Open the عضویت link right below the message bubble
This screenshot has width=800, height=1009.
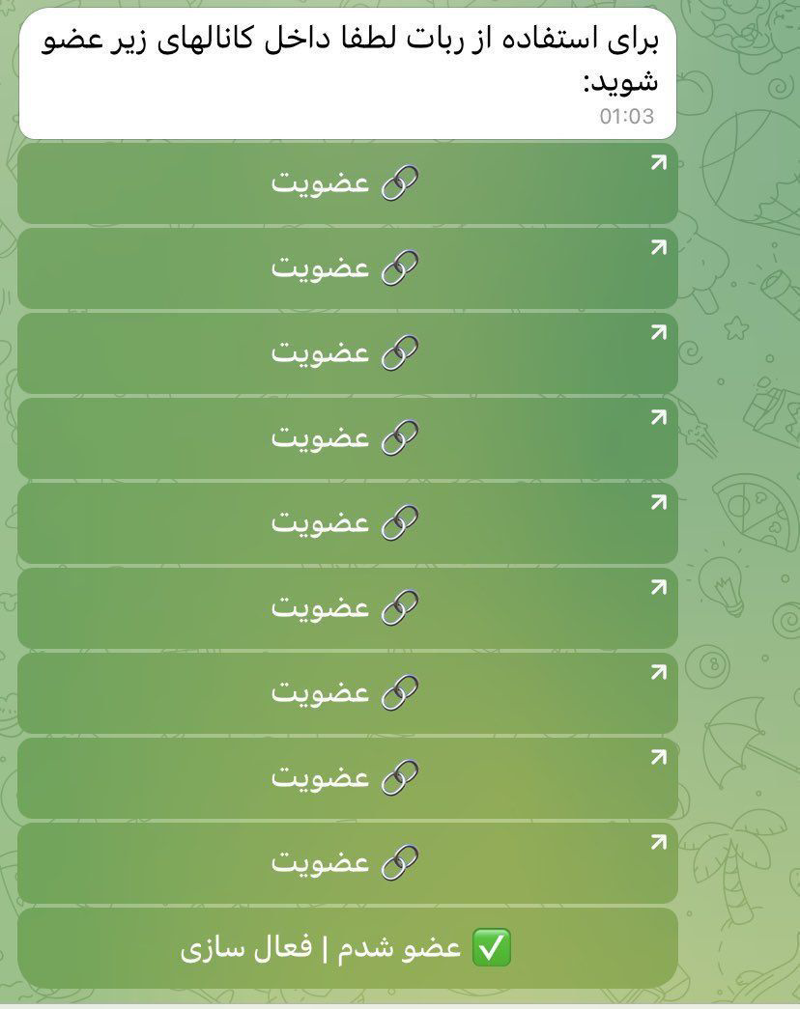[347, 183]
